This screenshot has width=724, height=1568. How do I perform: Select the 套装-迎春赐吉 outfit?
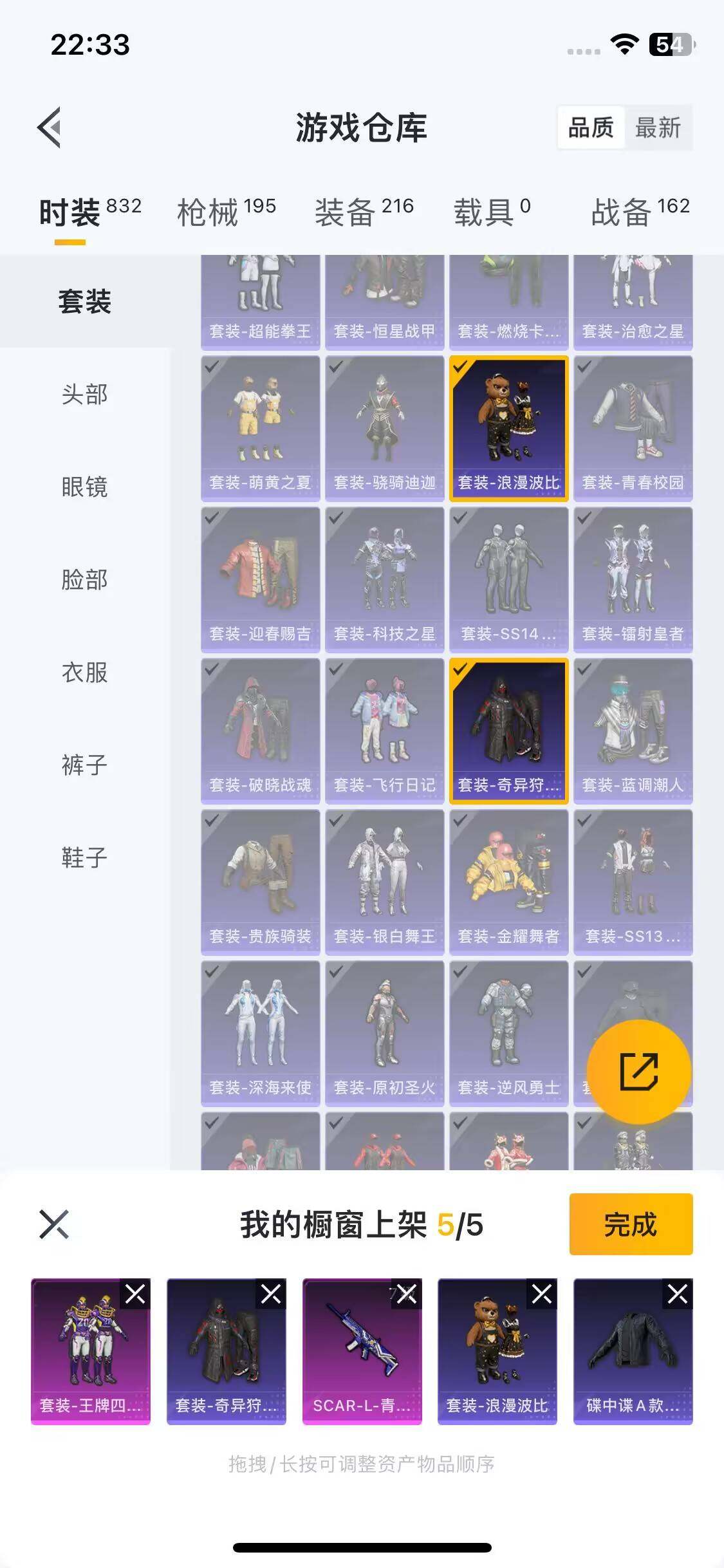[260, 579]
